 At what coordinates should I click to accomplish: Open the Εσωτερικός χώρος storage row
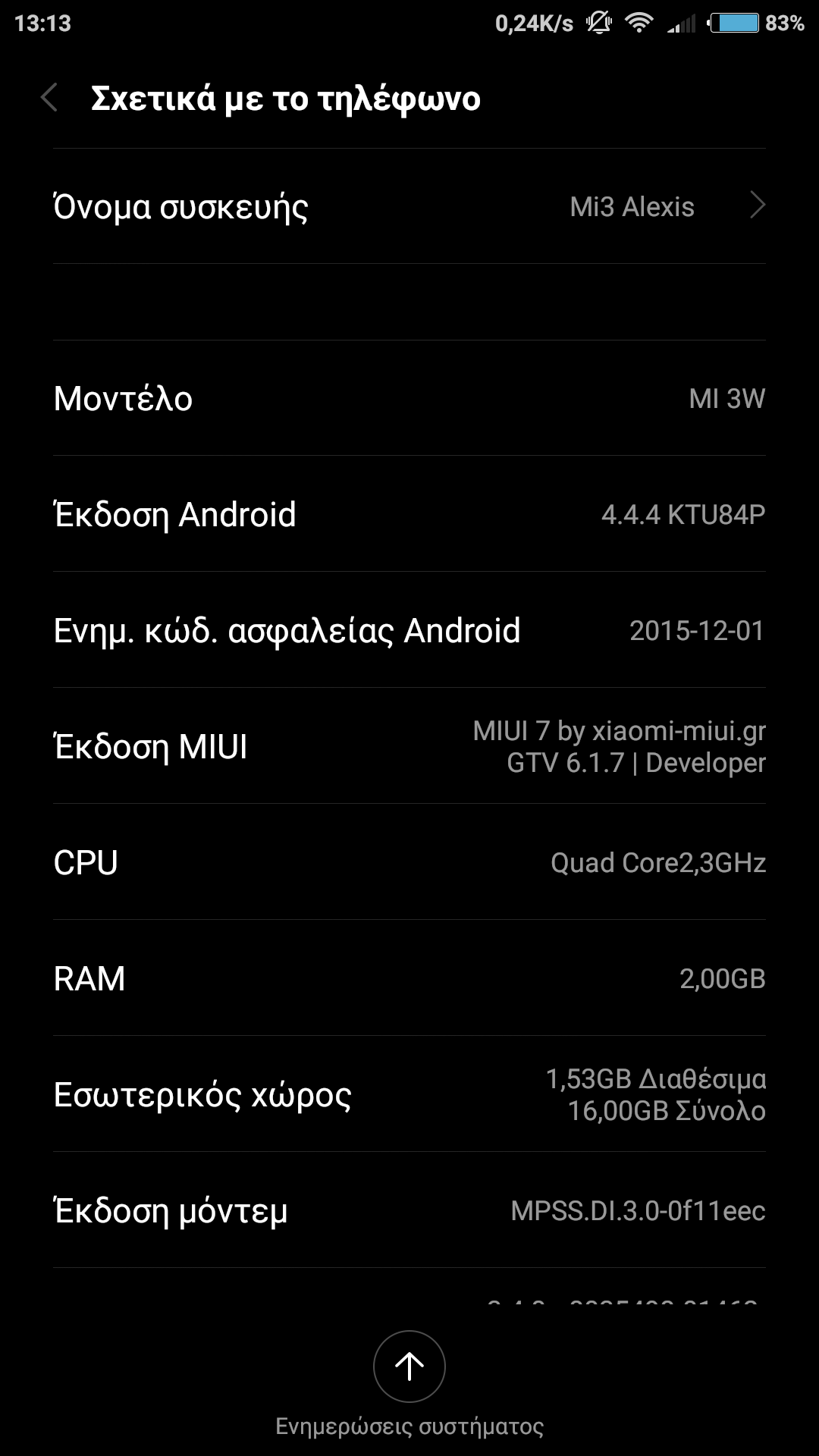[409, 1094]
